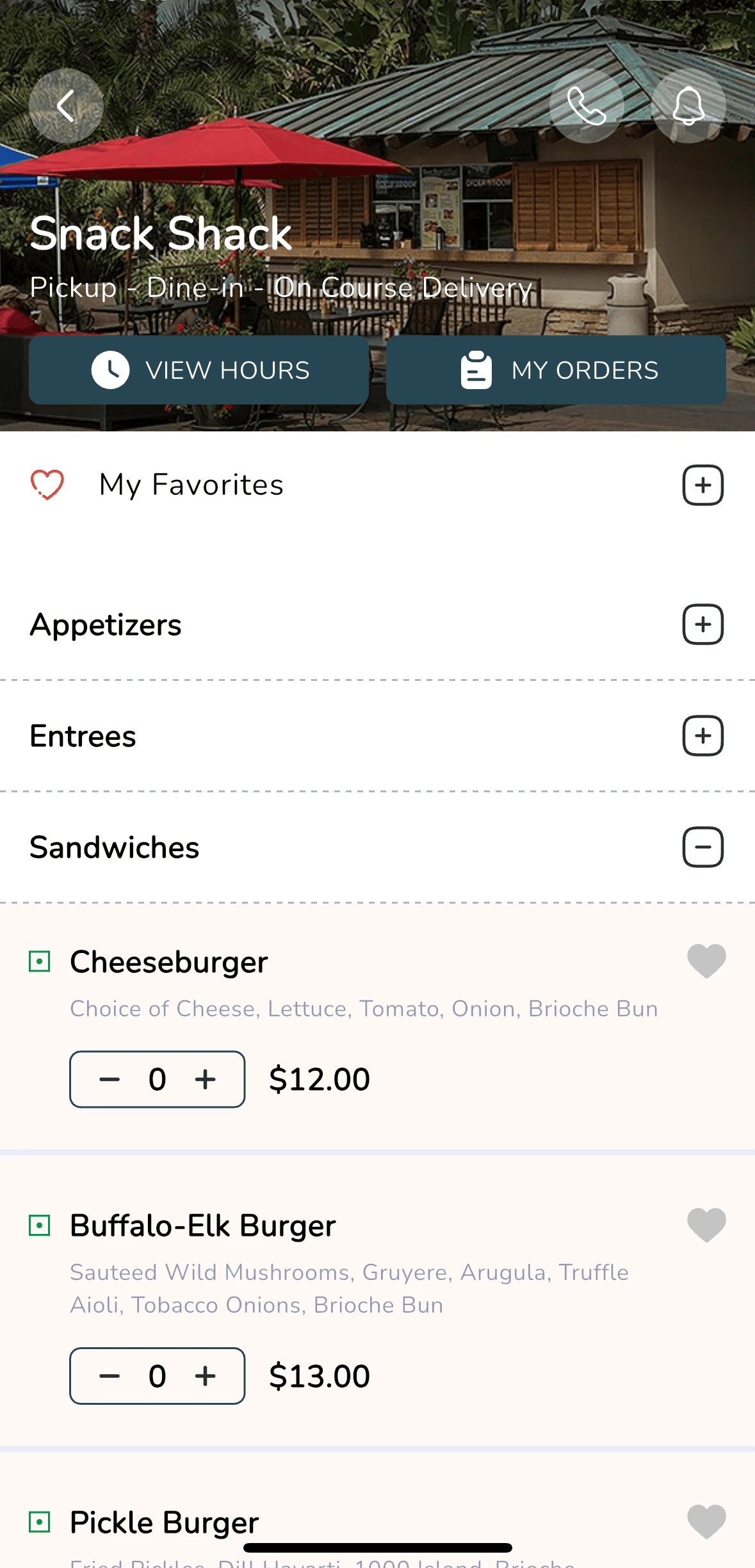
Task: Open MY ORDERS
Action: [x=556, y=370]
